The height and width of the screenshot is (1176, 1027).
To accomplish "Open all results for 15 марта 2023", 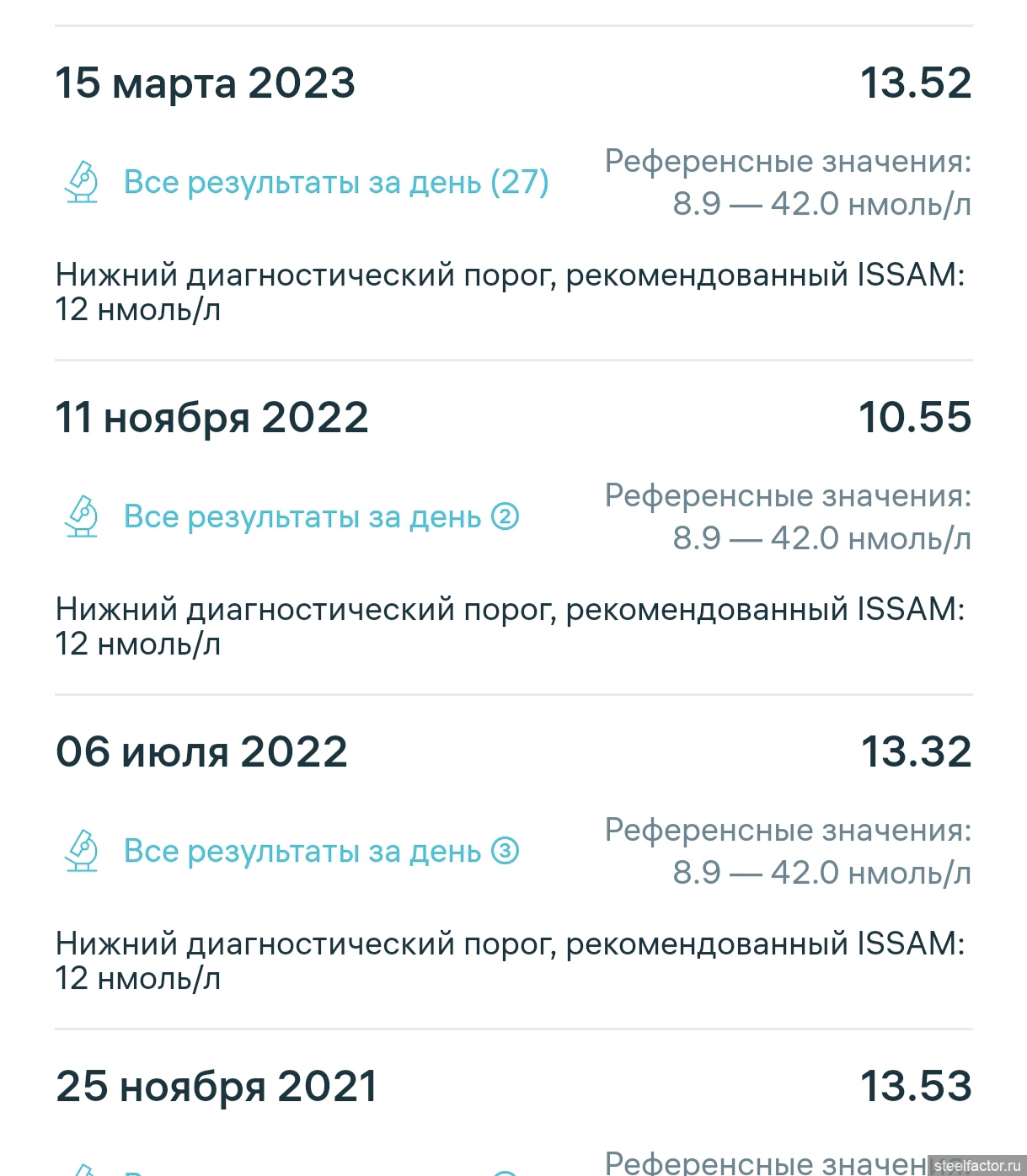I will pyautogui.click(x=335, y=182).
